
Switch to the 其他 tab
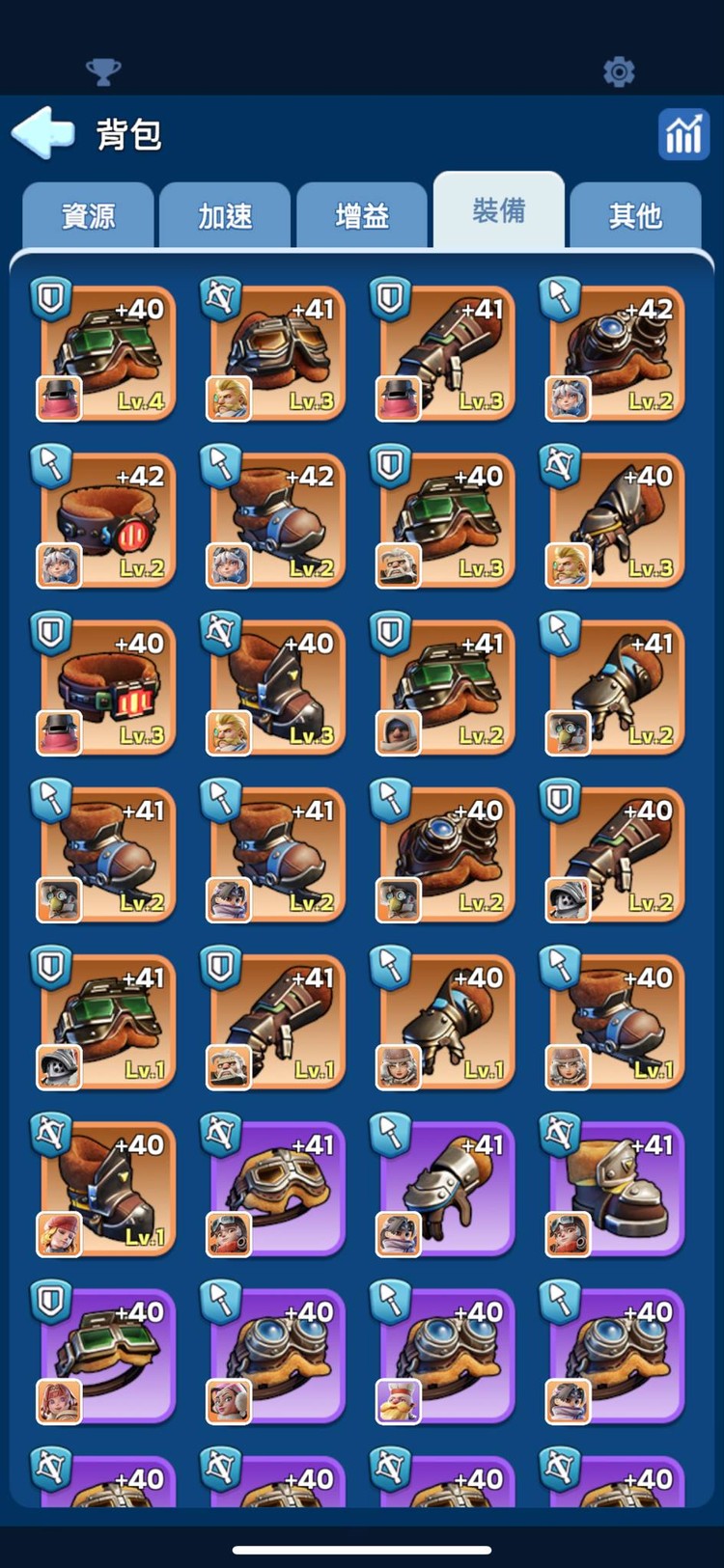pos(635,215)
